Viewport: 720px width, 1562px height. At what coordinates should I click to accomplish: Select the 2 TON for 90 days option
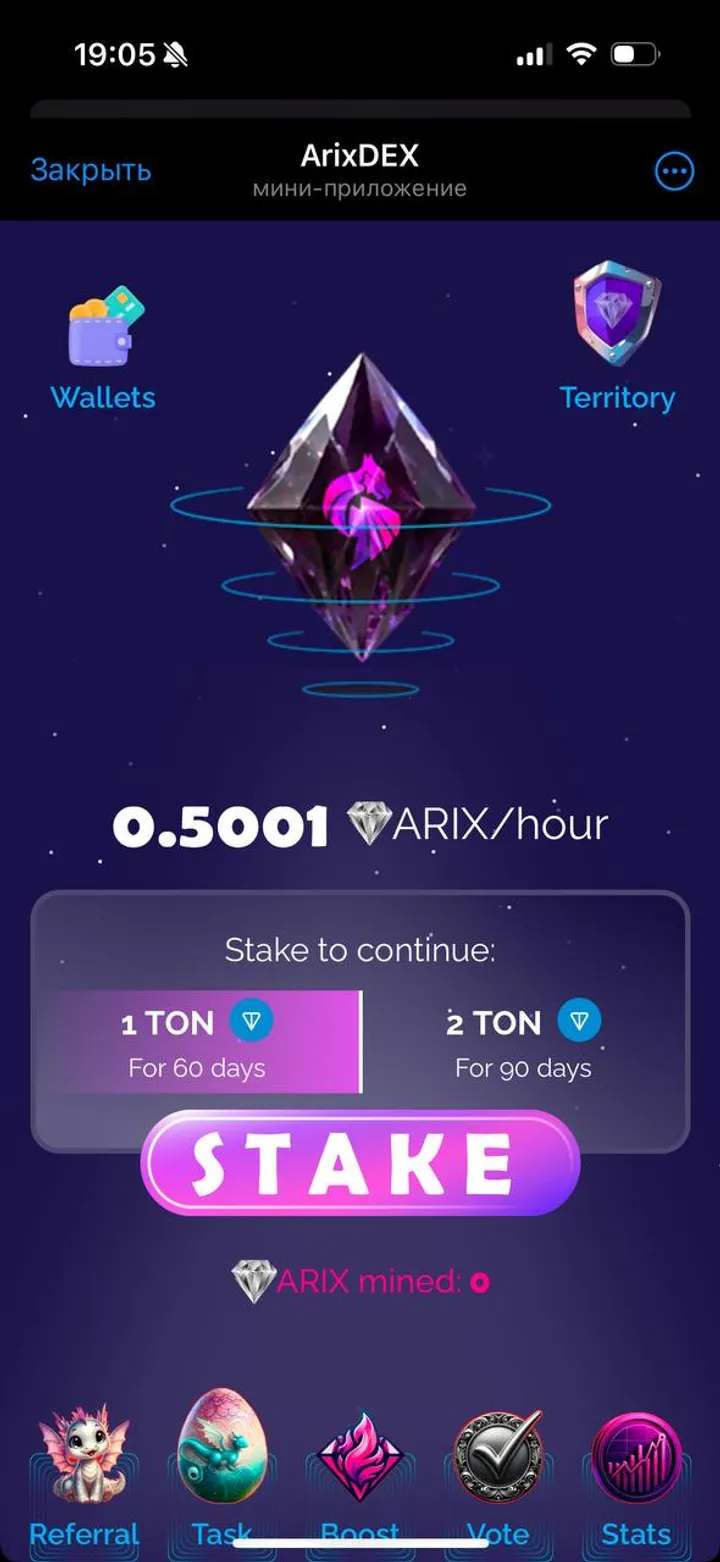tap(520, 1040)
